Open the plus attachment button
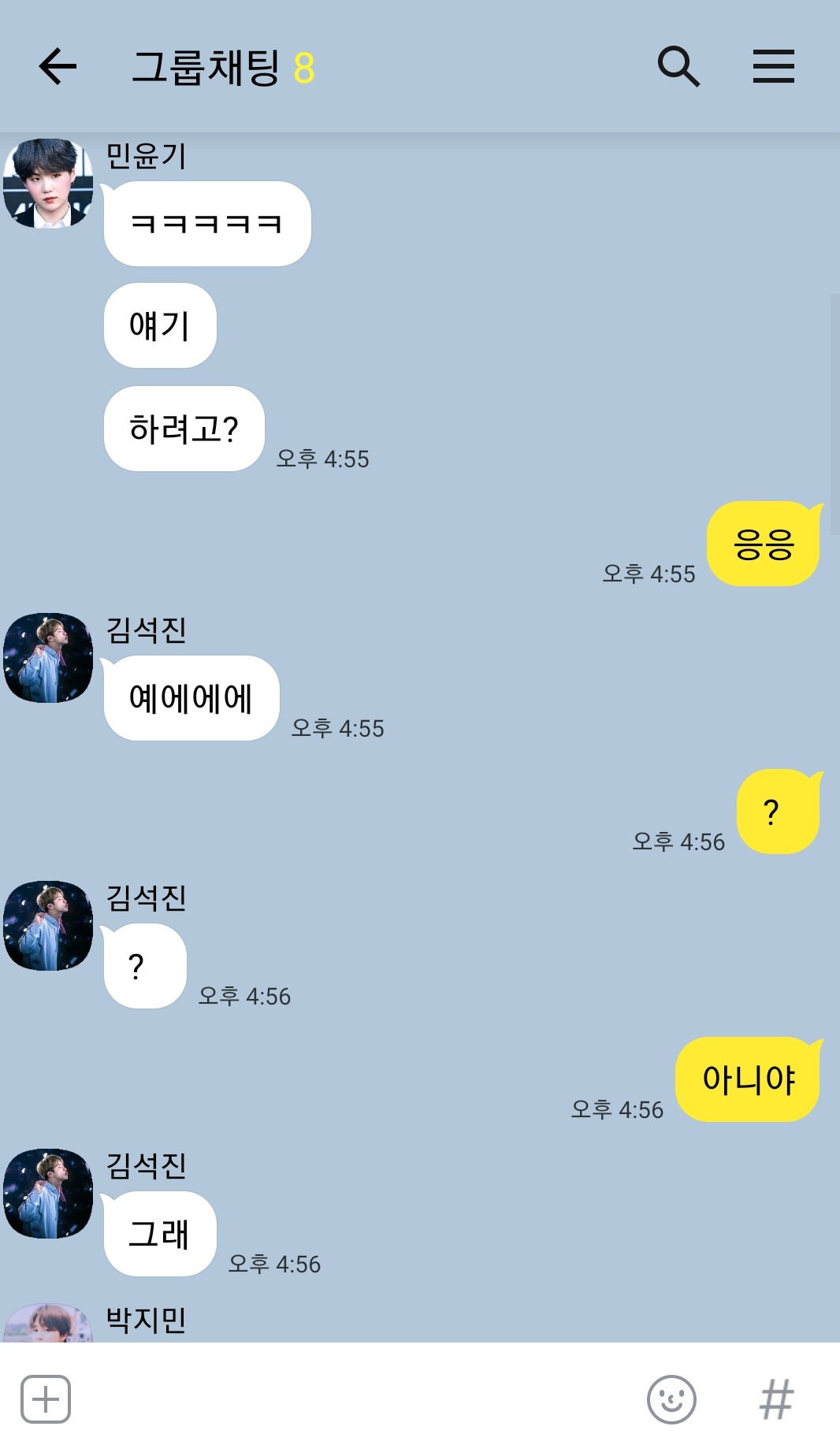 (46, 1399)
